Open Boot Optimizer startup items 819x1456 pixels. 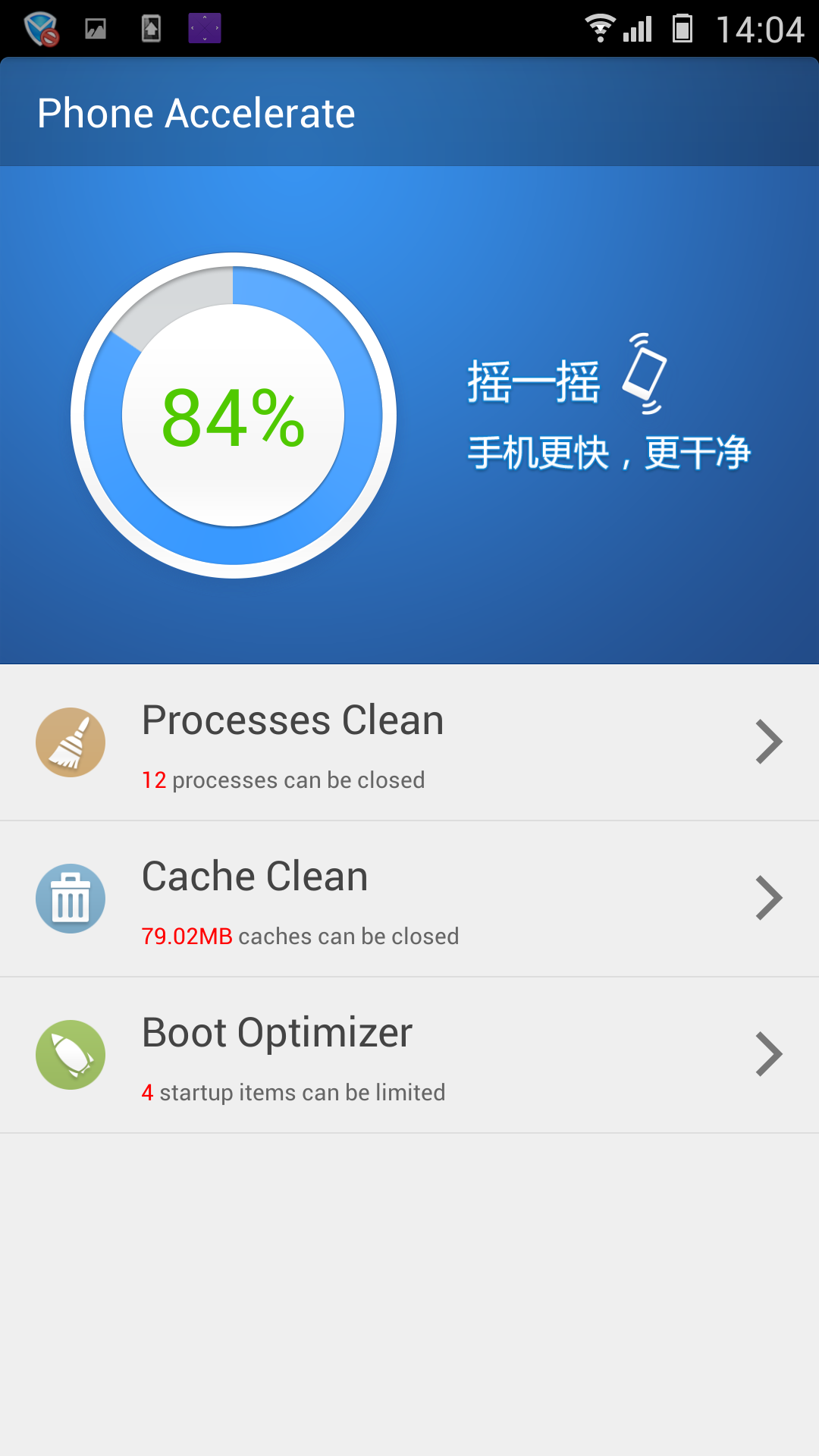pyautogui.click(x=409, y=1056)
